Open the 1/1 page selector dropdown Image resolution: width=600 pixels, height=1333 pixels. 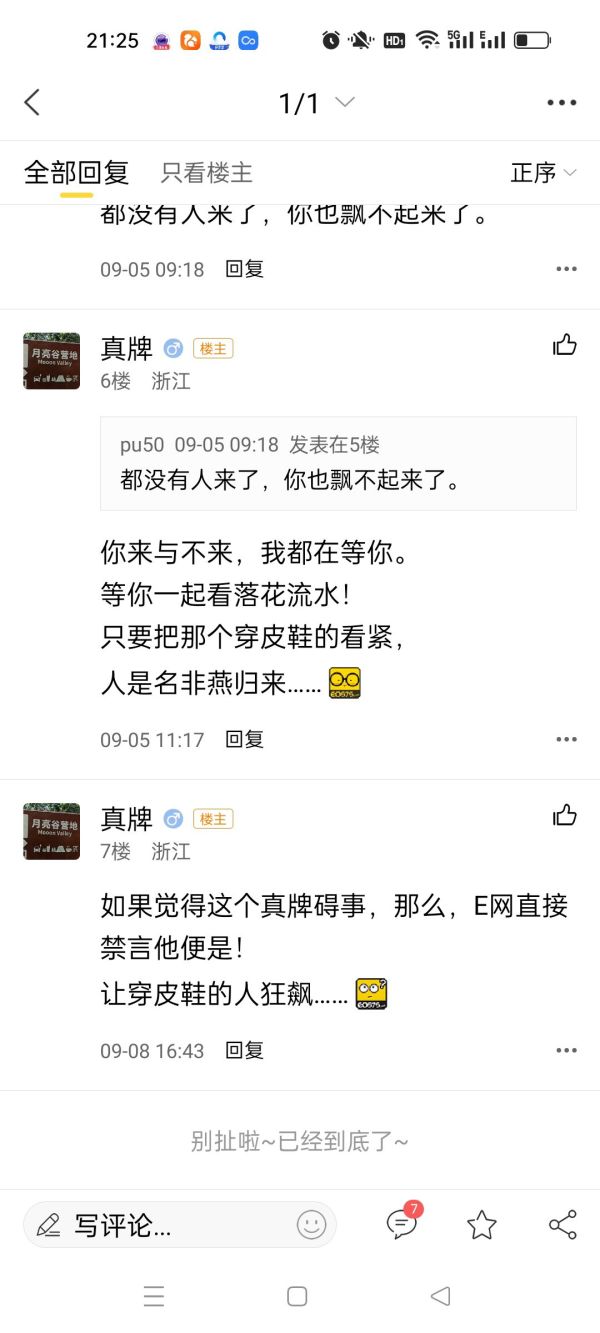pos(316,102)
